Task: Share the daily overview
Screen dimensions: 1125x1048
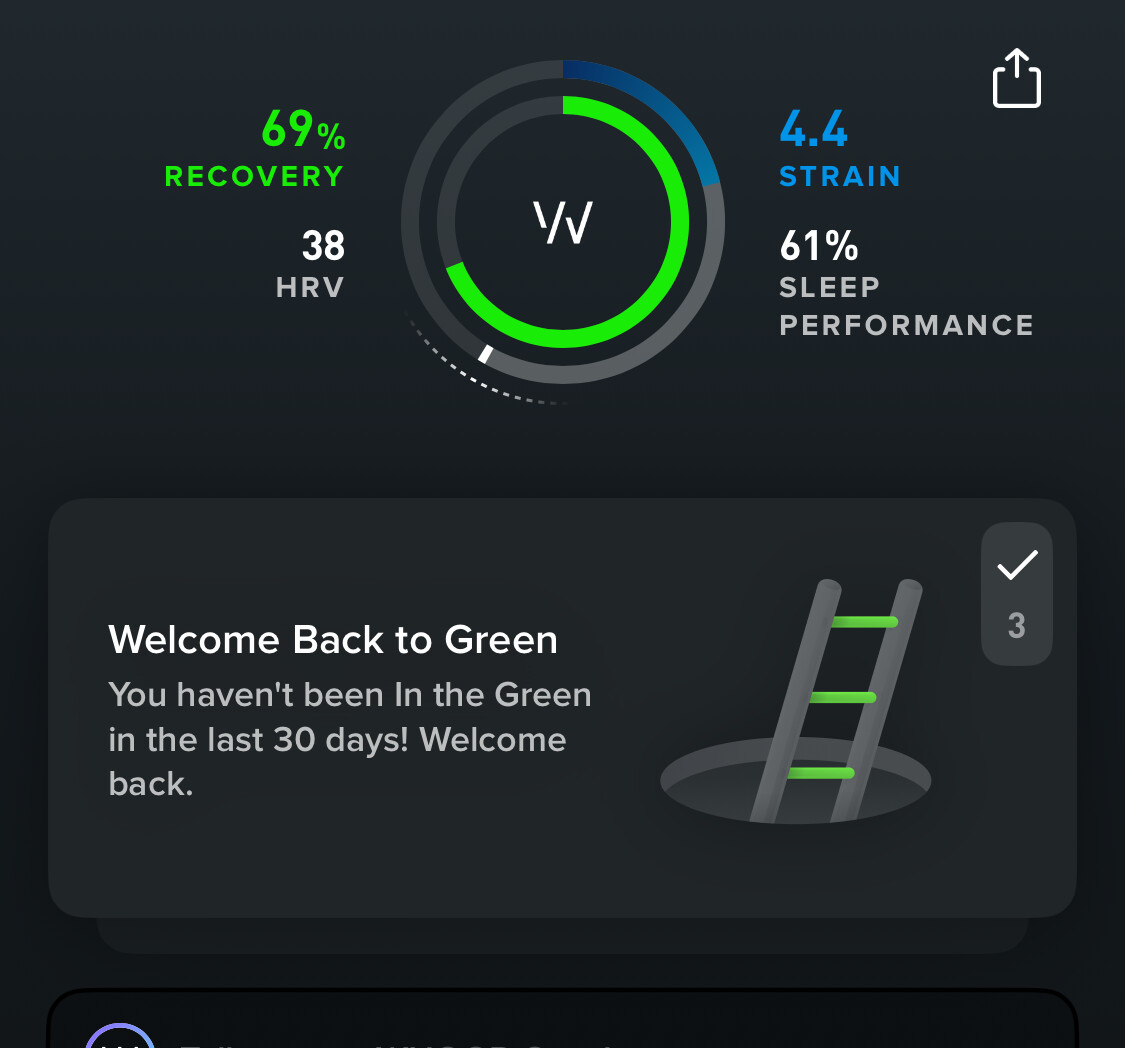Action: coord(1016,78)
